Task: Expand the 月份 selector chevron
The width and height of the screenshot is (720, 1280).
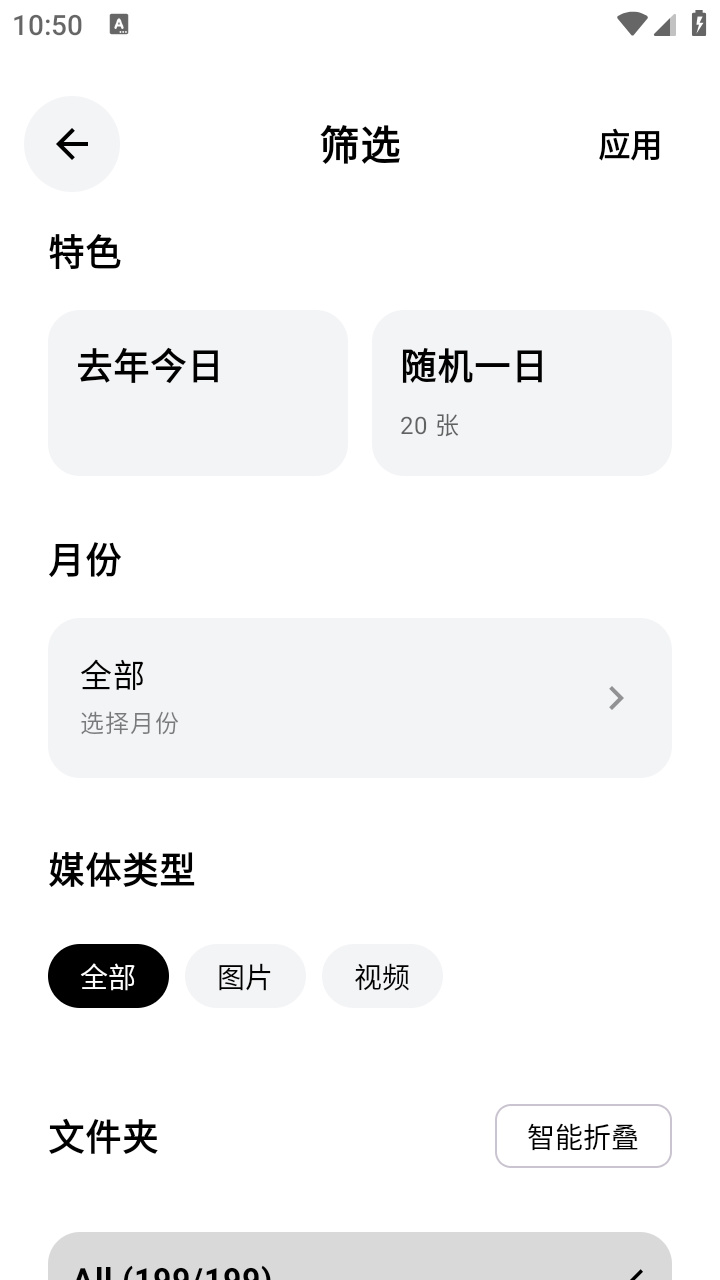Action: click(616, 698)
